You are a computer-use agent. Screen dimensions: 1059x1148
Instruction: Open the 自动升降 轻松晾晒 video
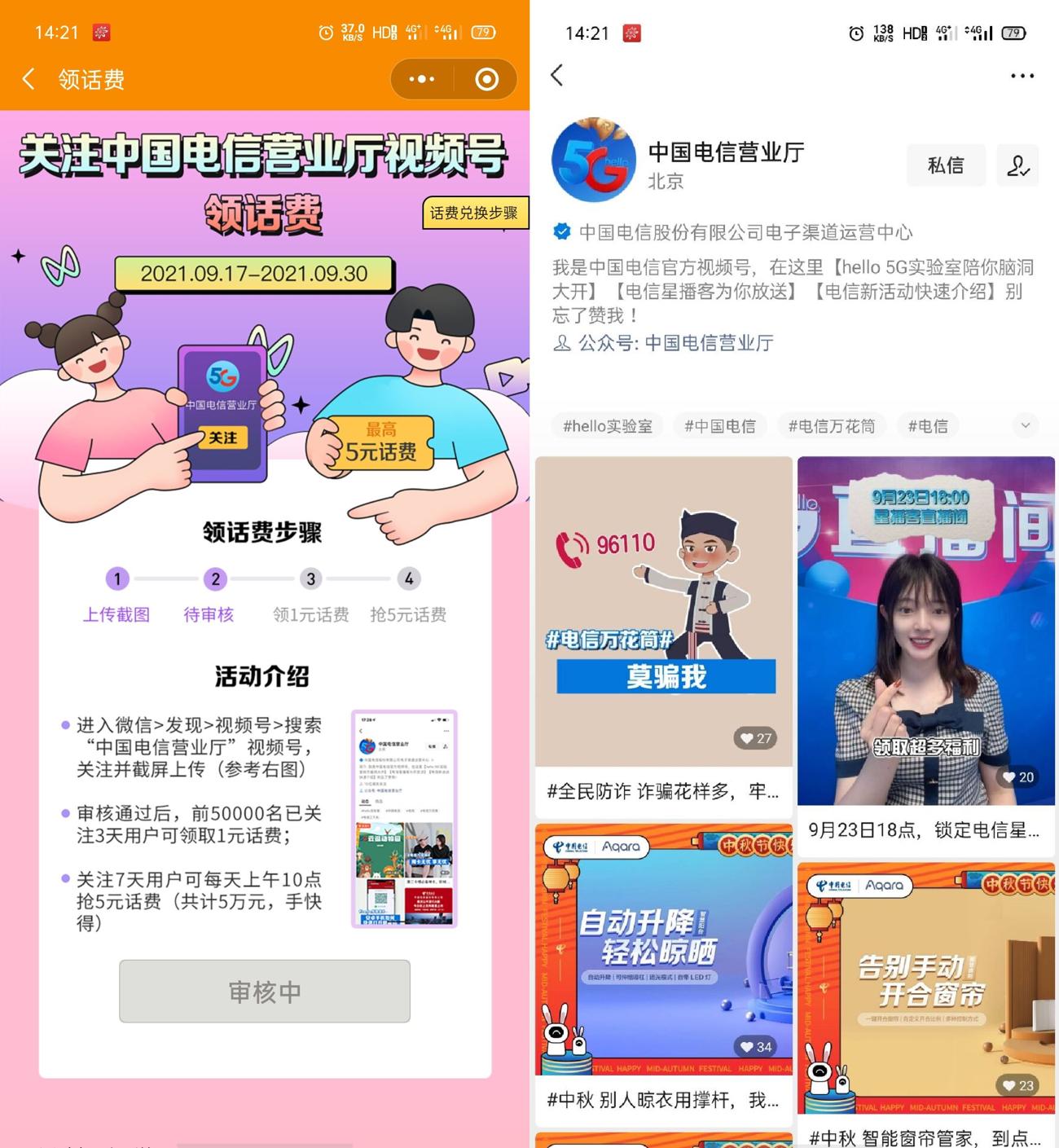tap(663, 949)
